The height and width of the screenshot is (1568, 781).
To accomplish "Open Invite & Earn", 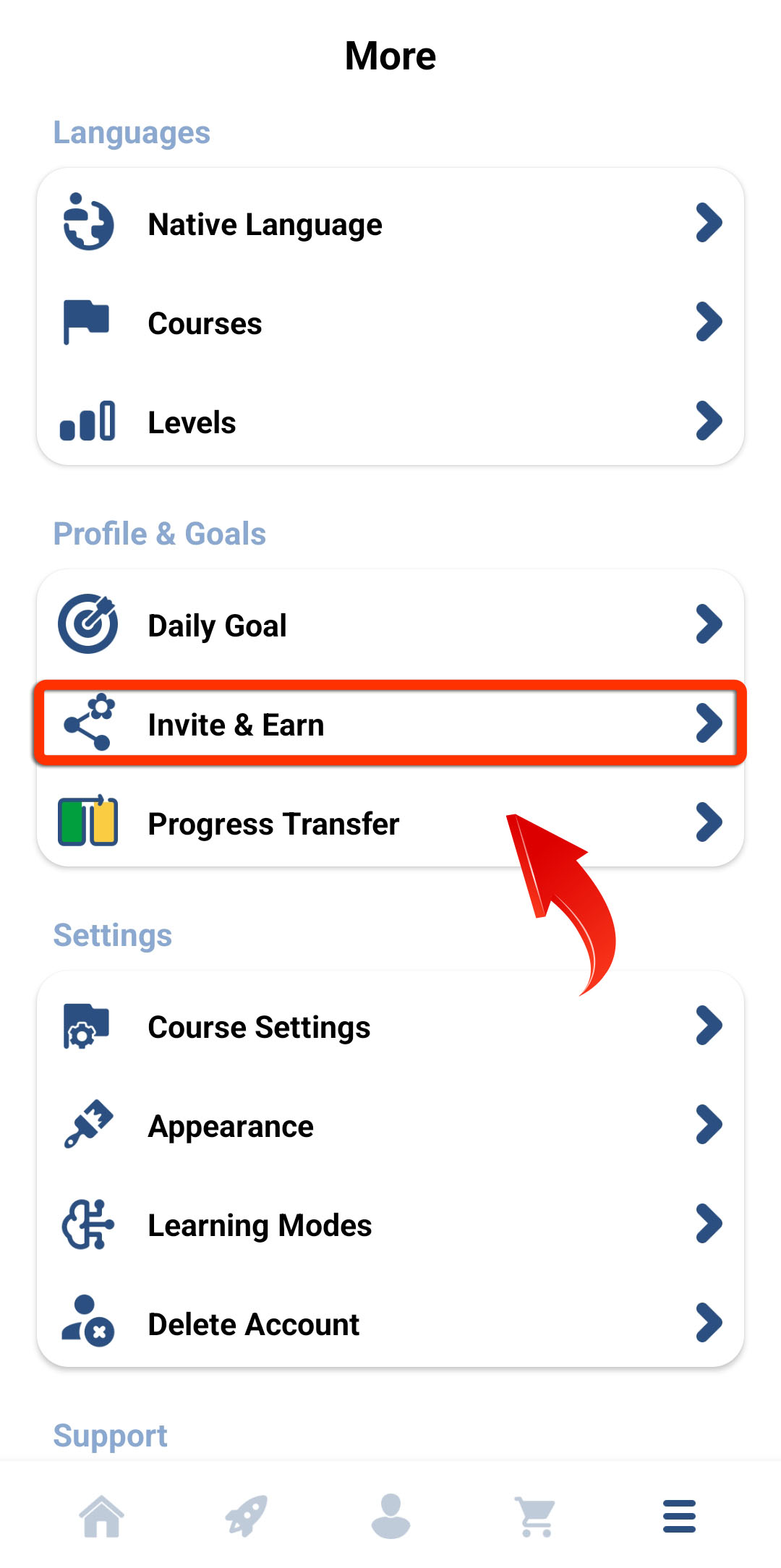I will [x=390, y=723].
